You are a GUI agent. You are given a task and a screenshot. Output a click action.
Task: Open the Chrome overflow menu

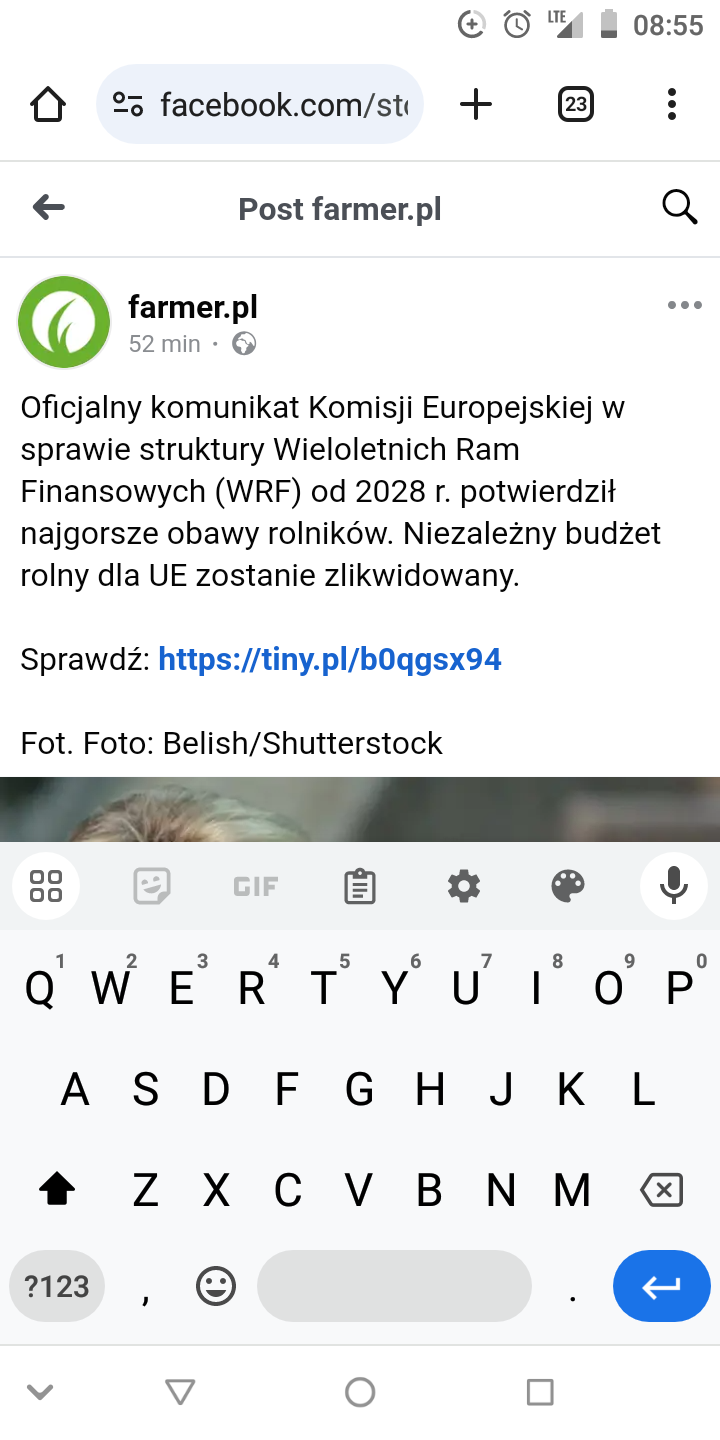(671, 104)
